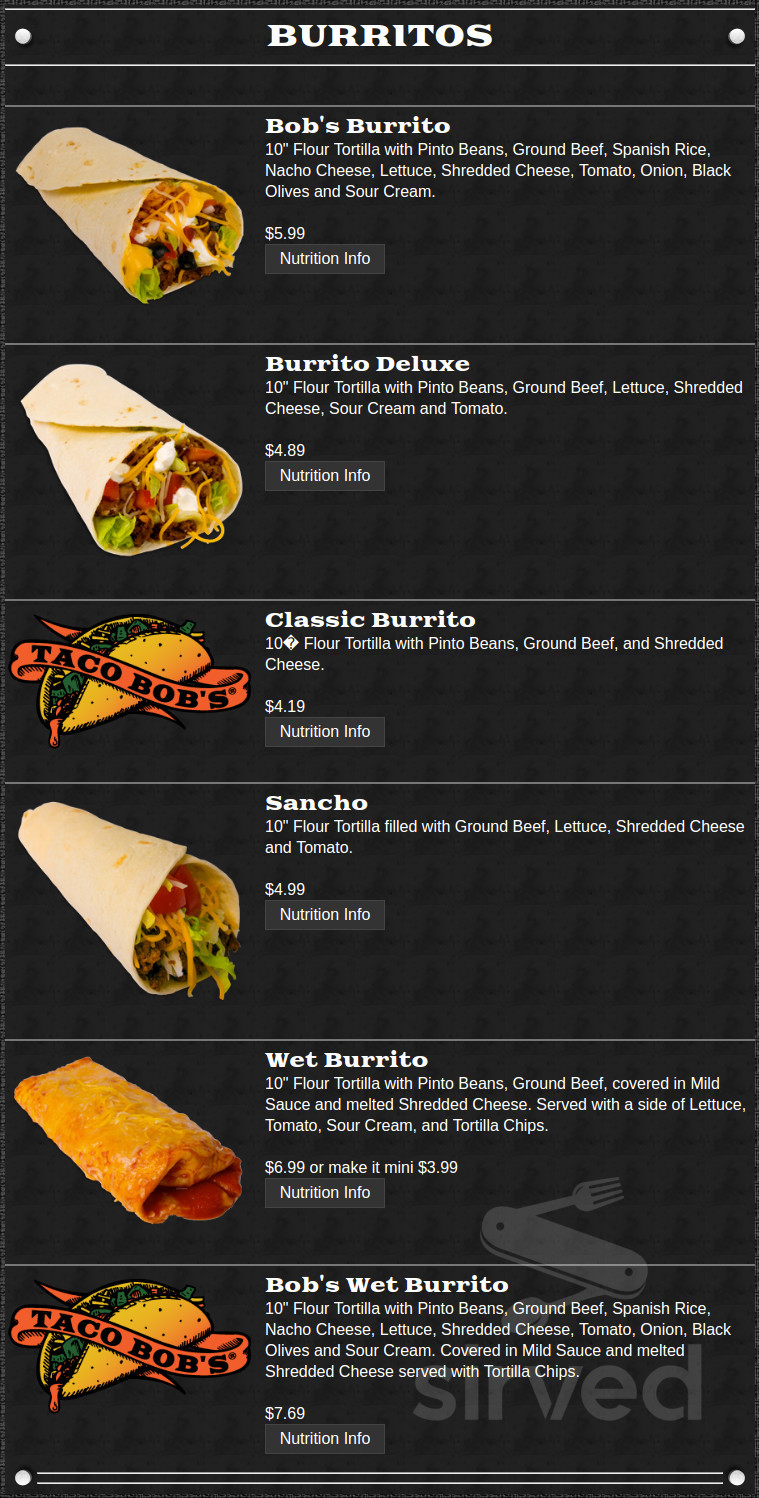Open Nutrition Info for Bob's Wet Burrito

324,1438
